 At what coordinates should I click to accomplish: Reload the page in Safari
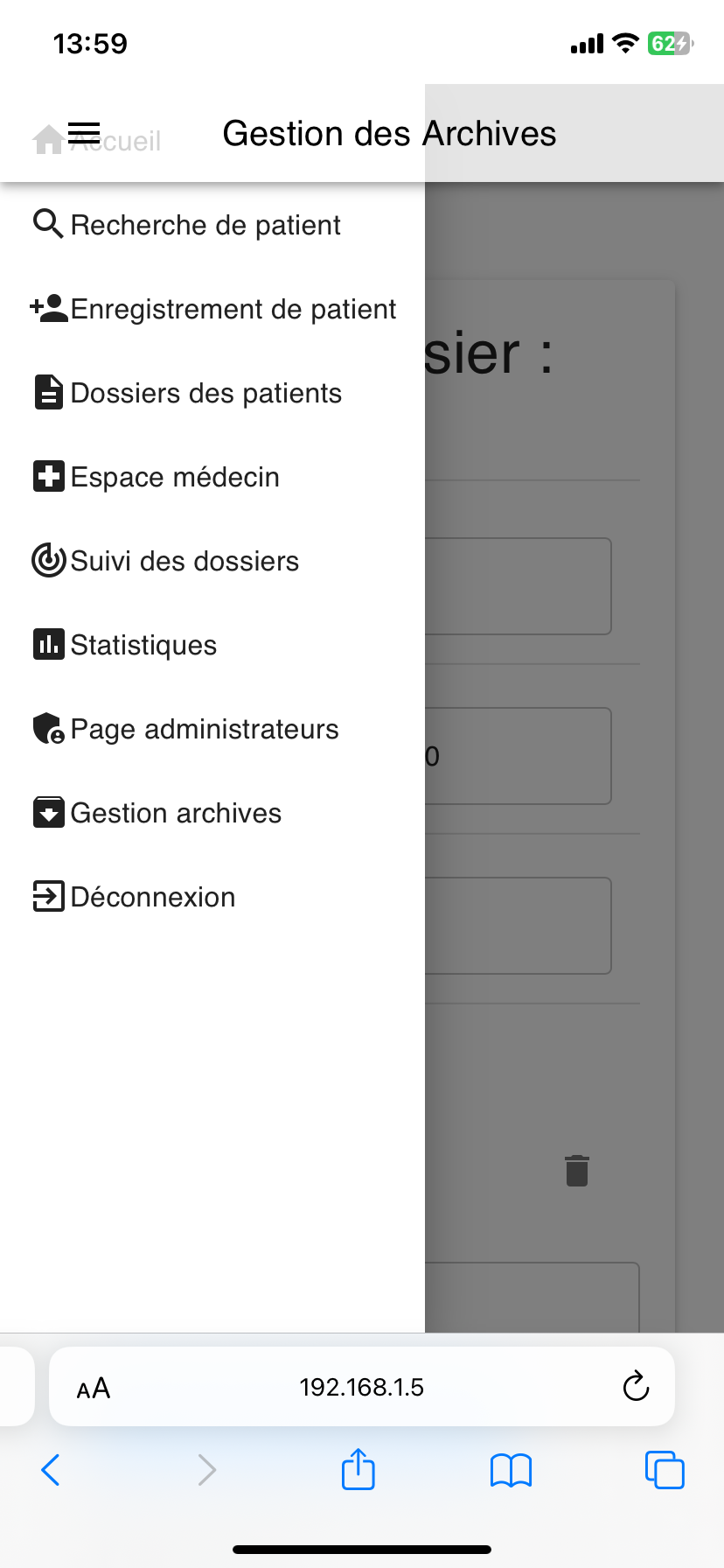(636, 1386)
